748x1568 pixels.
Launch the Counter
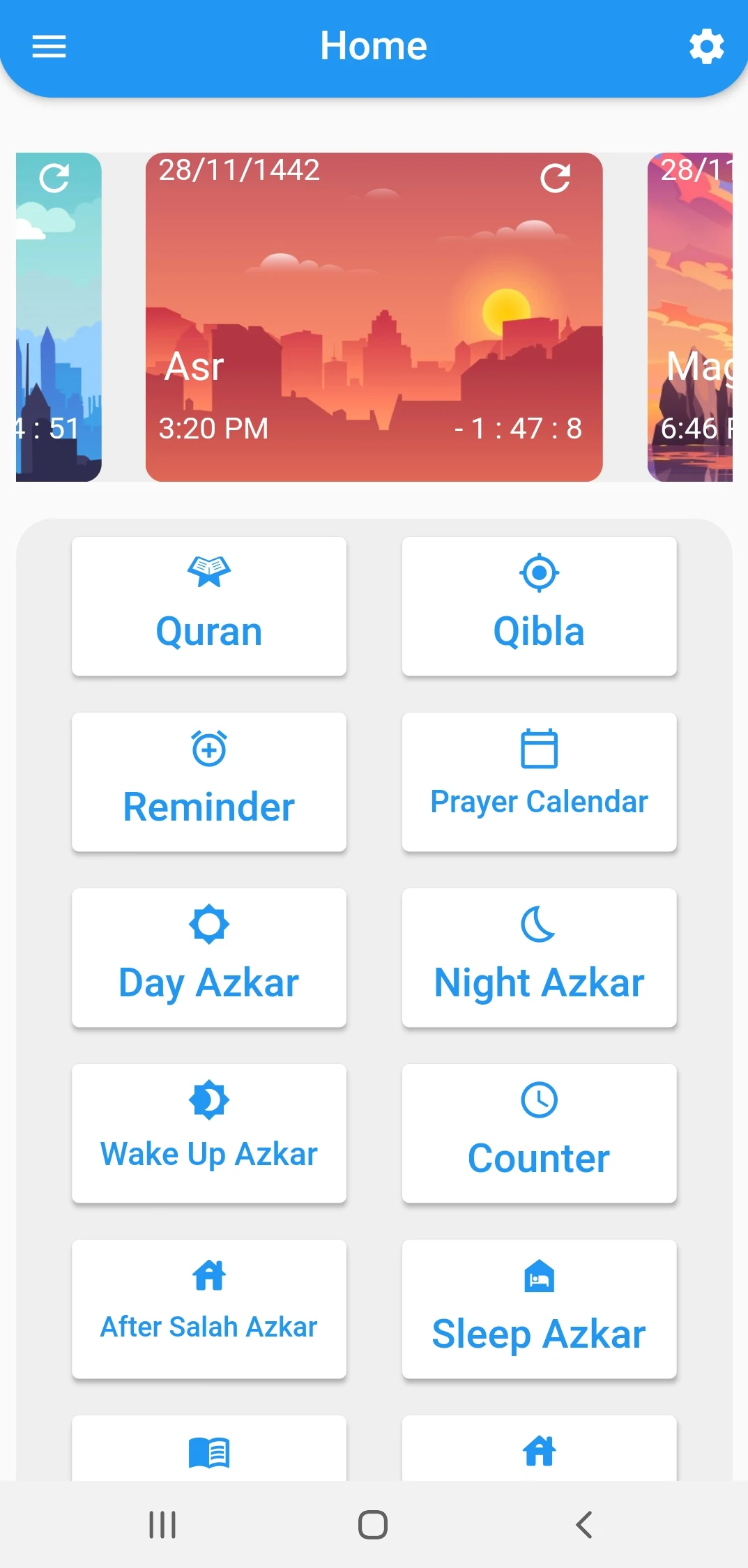pyautogui.click(x=539, y=1133)
